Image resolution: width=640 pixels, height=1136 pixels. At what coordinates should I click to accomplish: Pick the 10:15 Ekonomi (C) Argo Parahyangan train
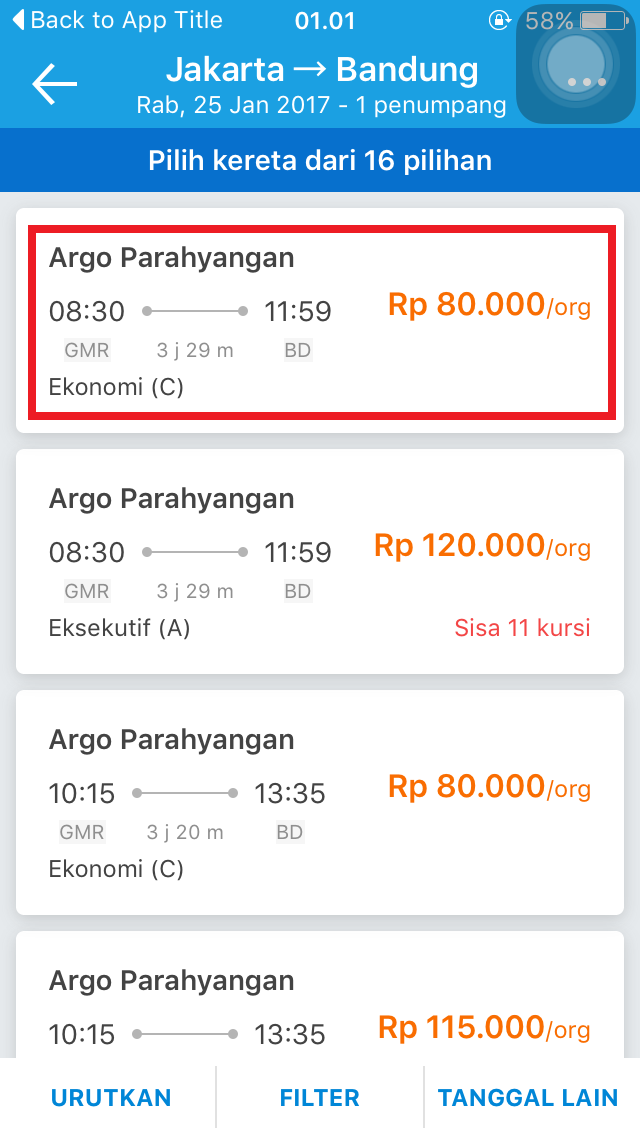click(x=320, y=802)
